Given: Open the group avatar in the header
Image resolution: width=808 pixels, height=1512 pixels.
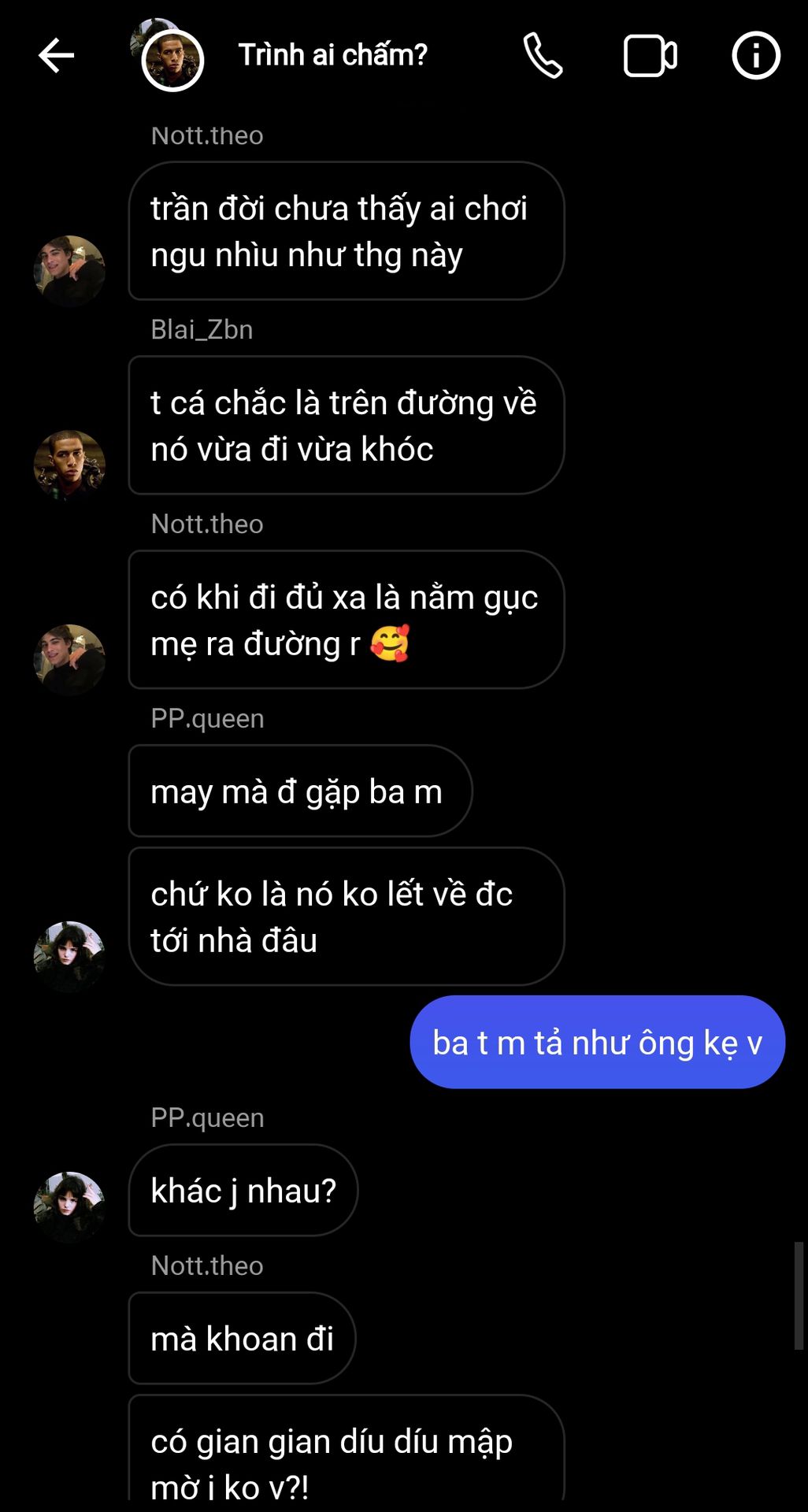Looking at the screenshot, I should click(x=171, y=58).
